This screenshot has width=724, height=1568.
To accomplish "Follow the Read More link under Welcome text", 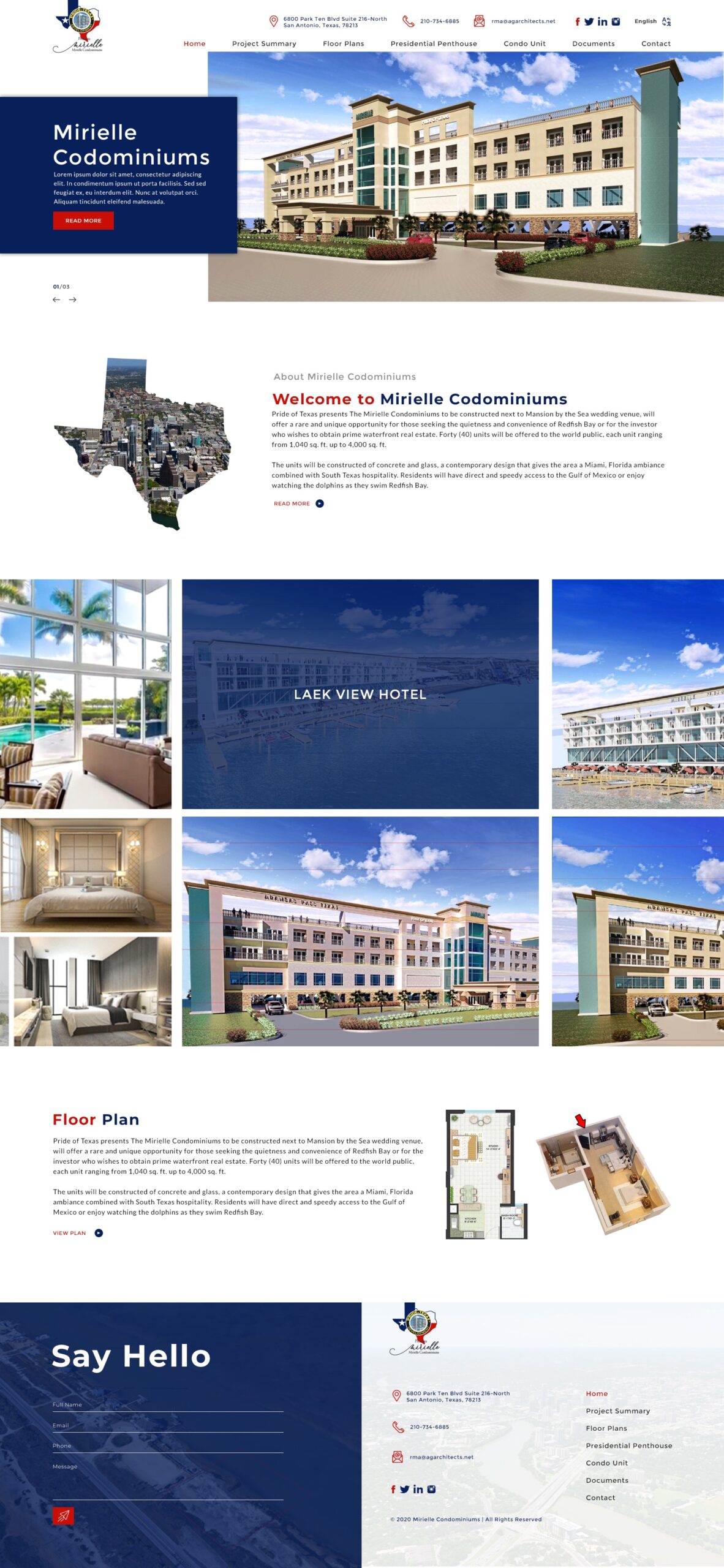I will tap(299, 503).
